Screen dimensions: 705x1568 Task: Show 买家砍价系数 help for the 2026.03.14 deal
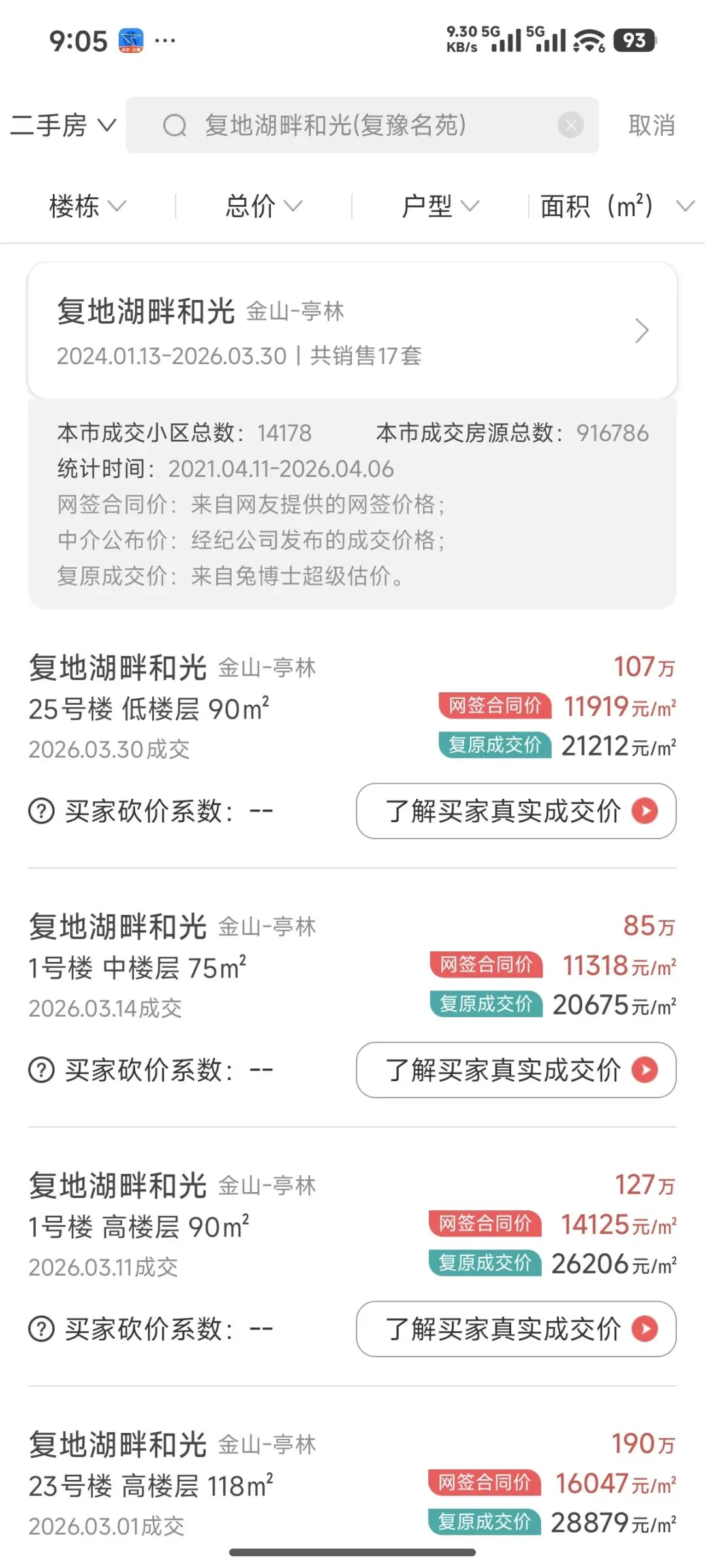click(x=42, y=1070)
